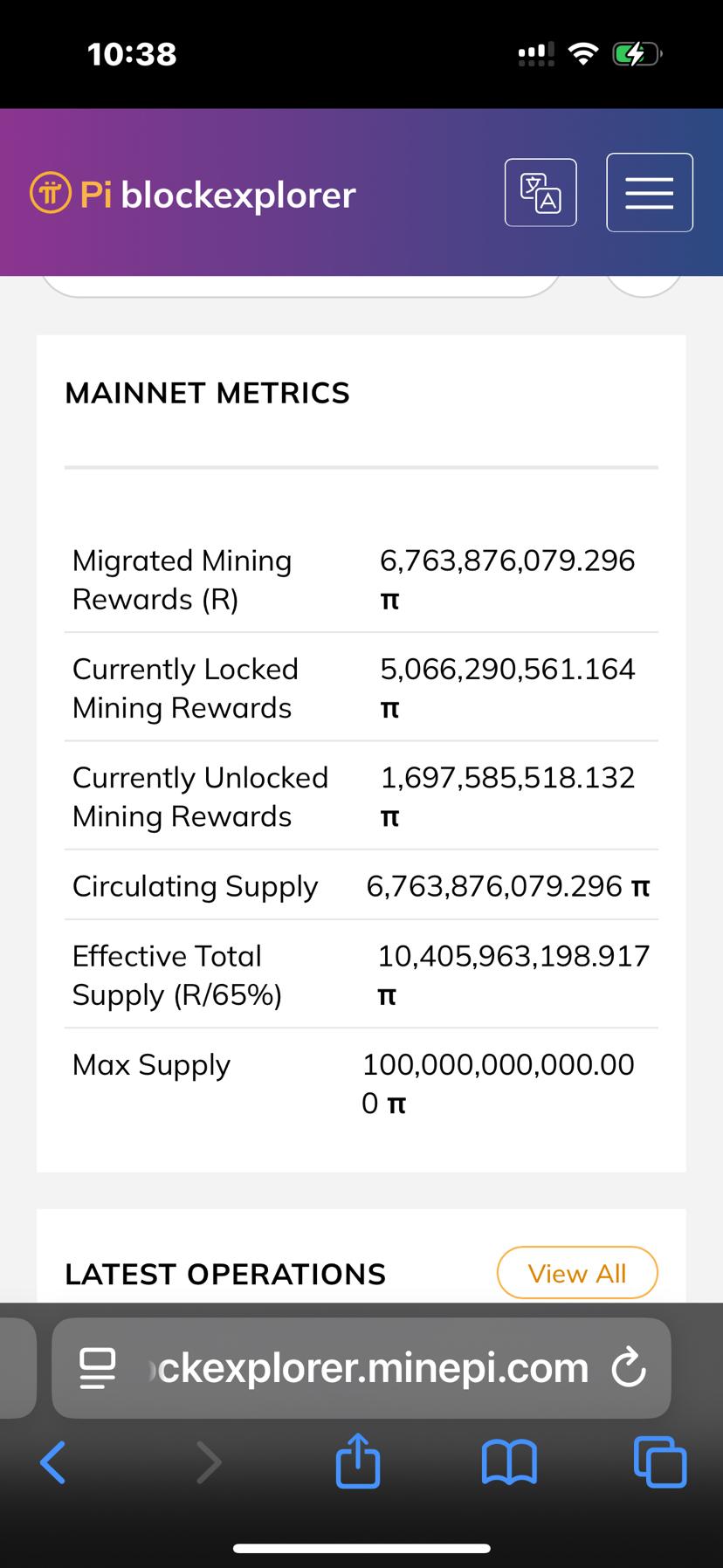
Task: Reload the page
Action: [x=629, y=1368]
